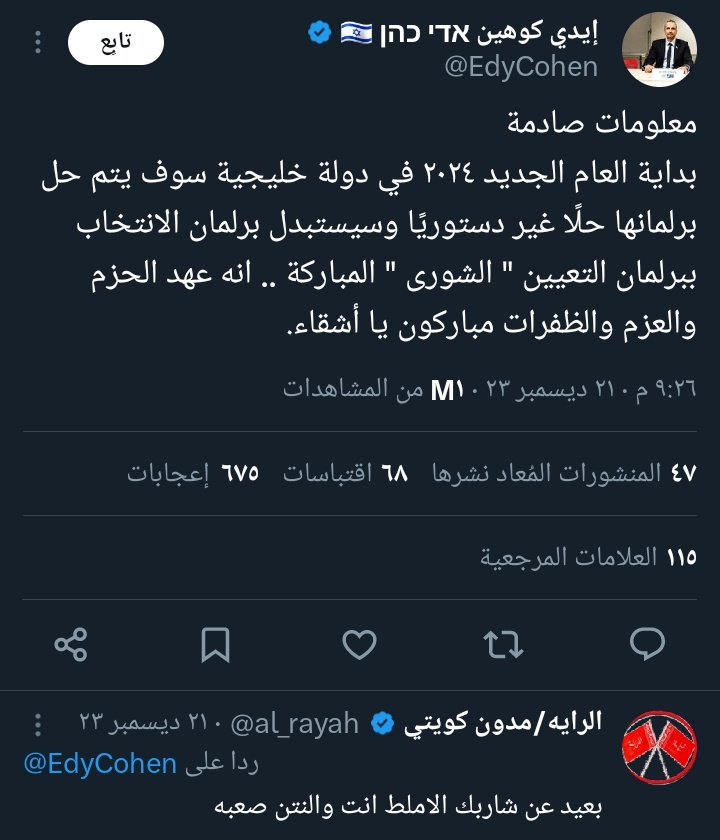This screenshot has height=840, width=720.
Task: Open overflow menu on al_rayah's reply
Action: pos(38,723)
